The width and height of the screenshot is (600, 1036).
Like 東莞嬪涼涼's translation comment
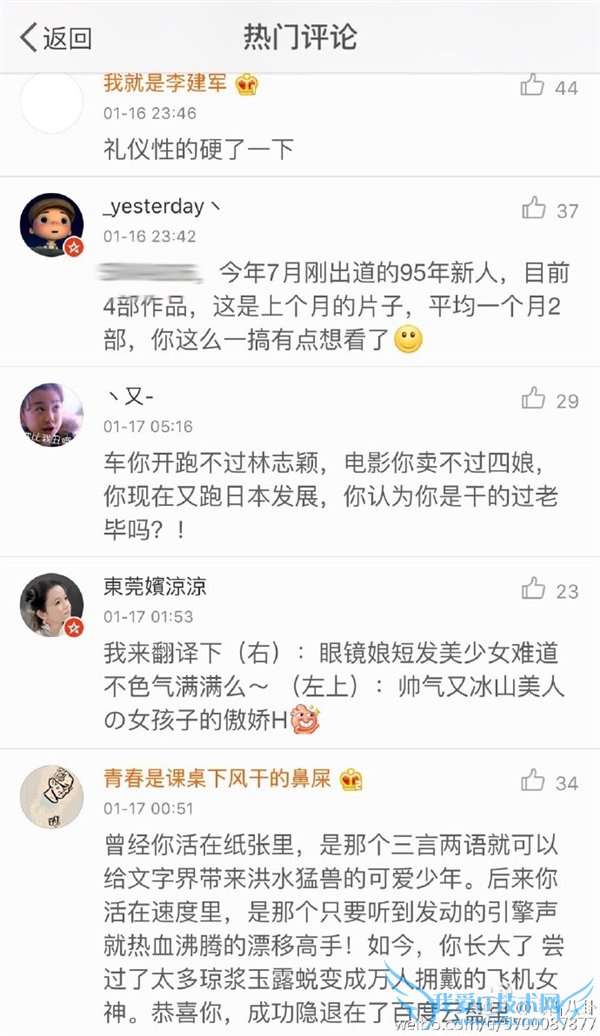coord(535,589)
